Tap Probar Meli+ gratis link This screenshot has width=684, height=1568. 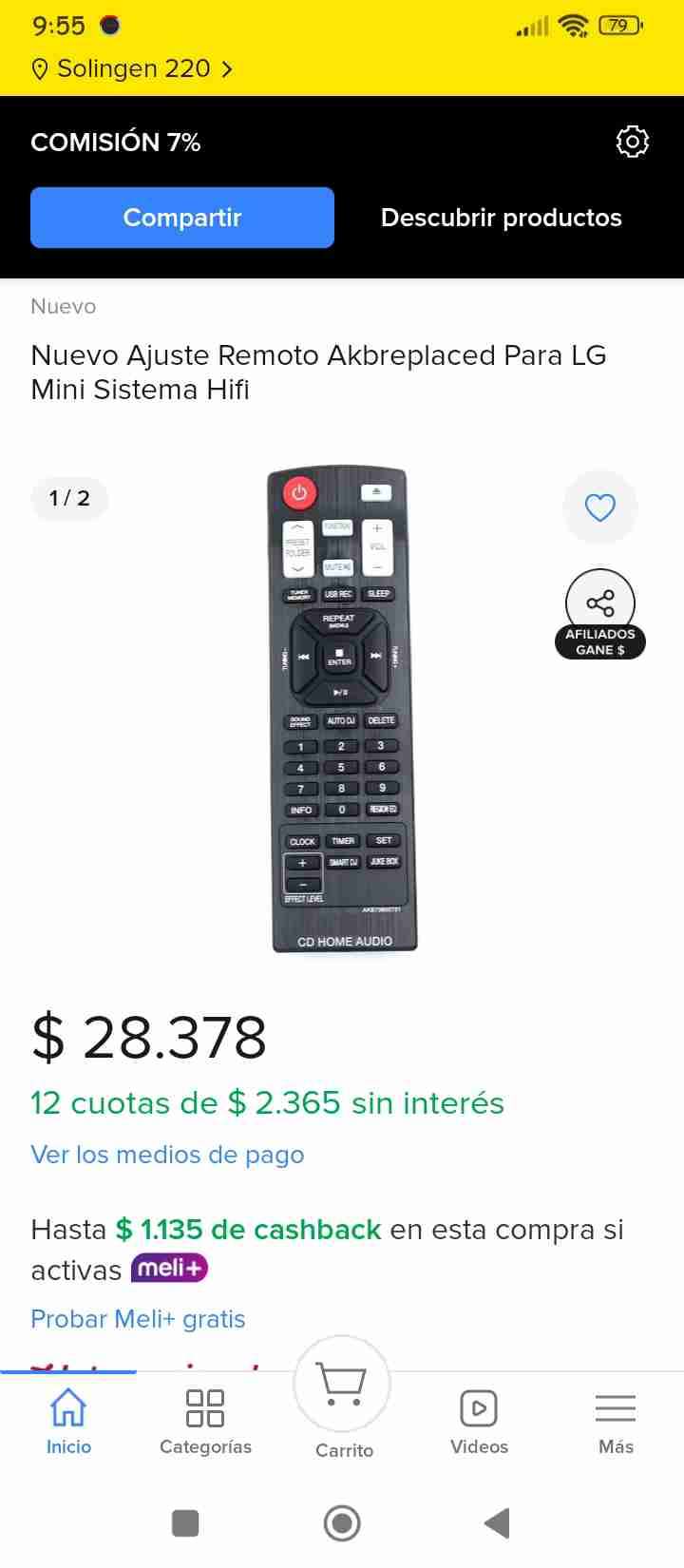coord(138,1319)
